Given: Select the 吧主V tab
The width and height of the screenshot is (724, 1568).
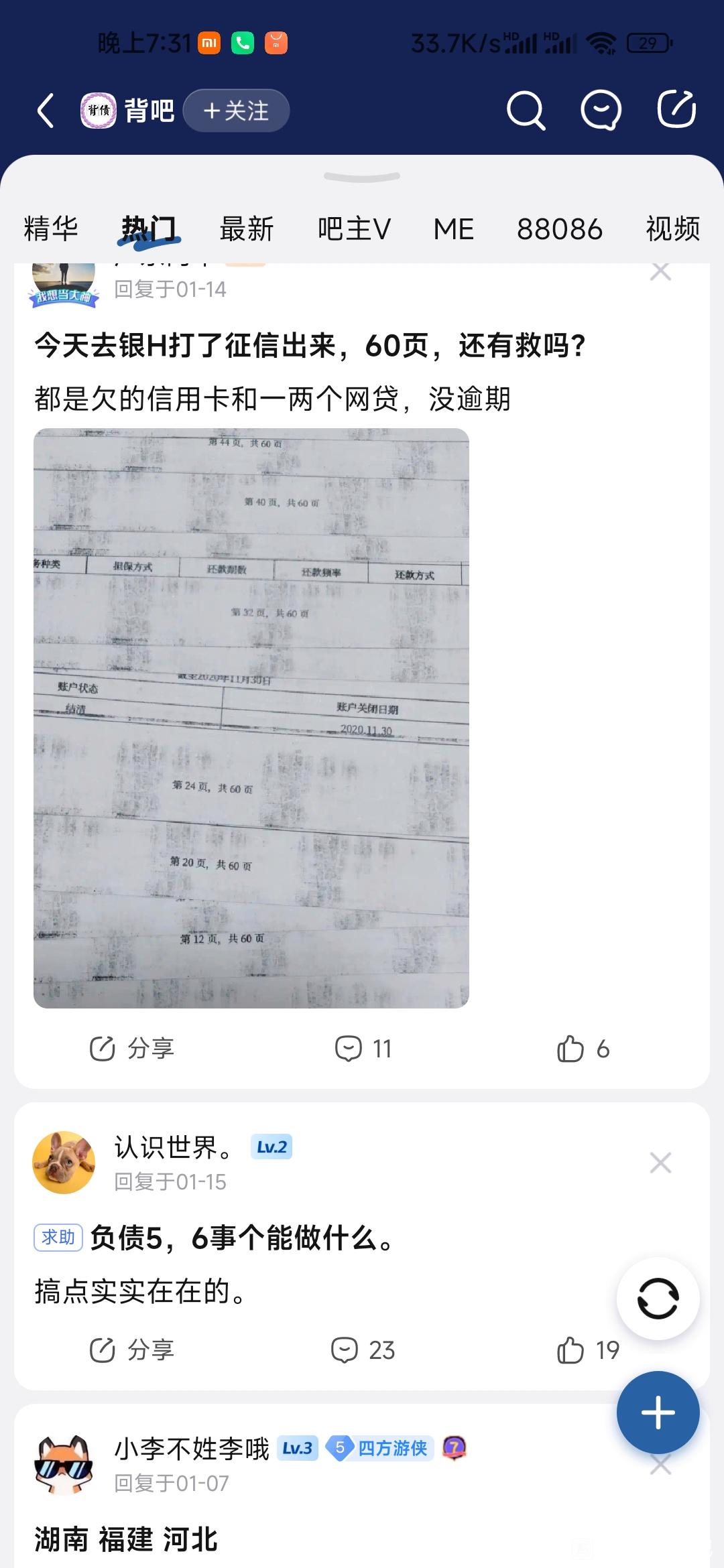Looking at the screenshot, I should pyautogui.click(x=354, y=229).
